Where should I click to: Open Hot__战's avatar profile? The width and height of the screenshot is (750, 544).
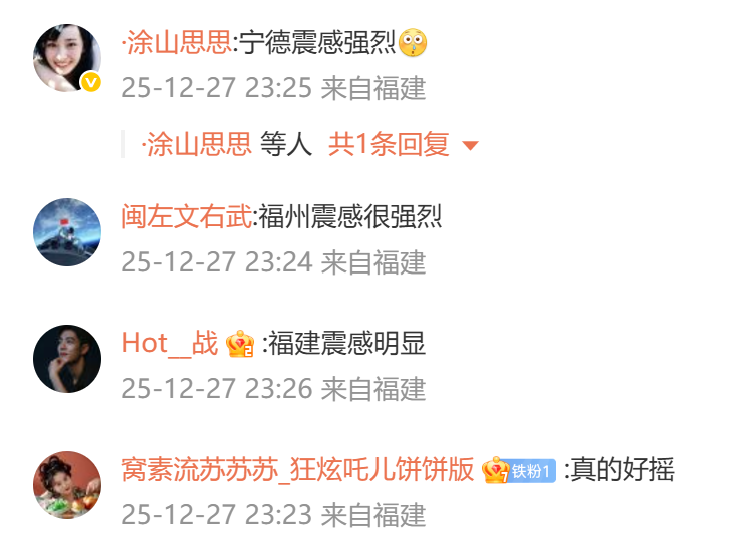tap(67, 358)
